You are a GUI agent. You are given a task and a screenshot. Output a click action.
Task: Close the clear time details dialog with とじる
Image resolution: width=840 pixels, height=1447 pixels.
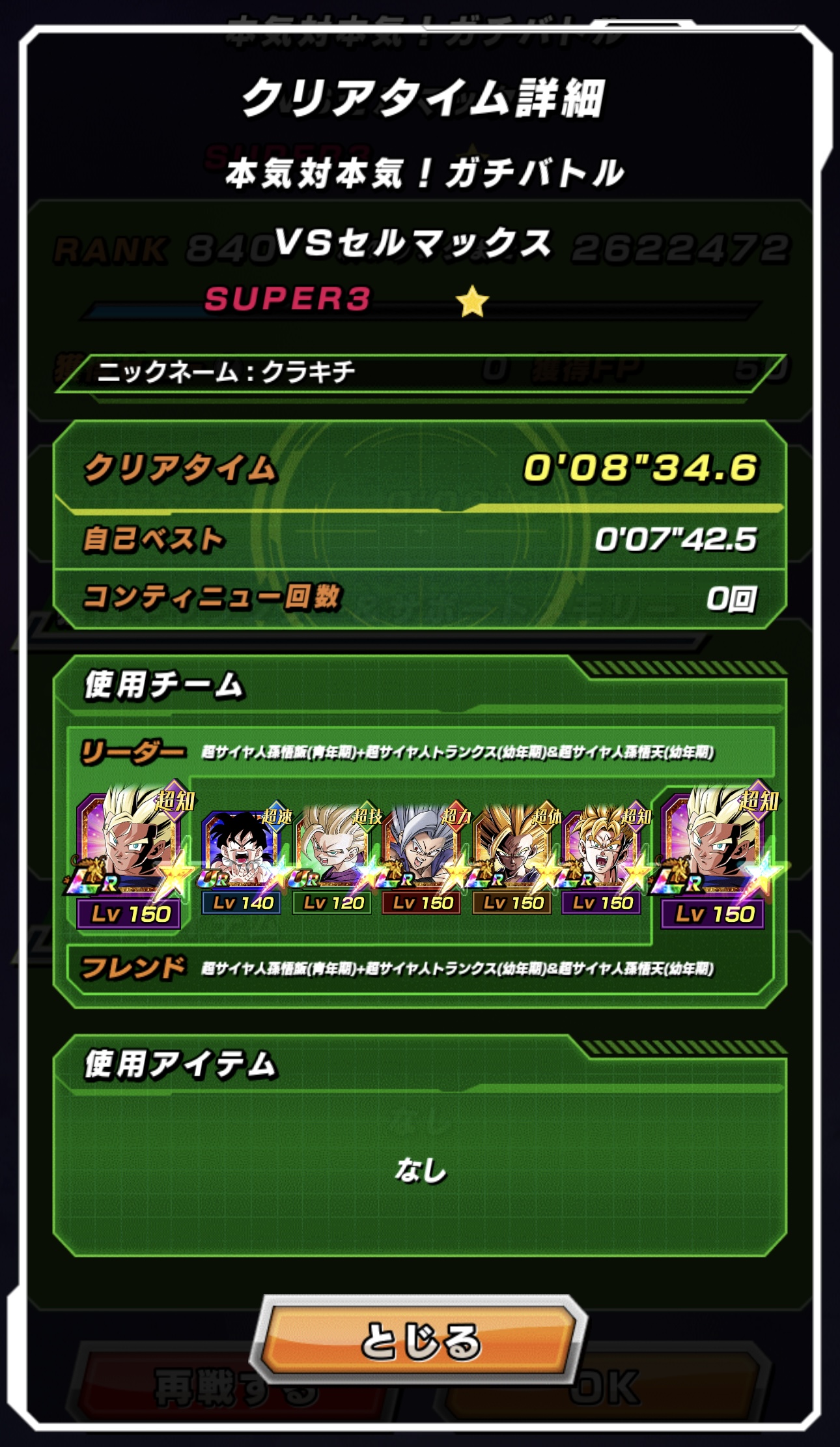[x=420, y=1341]
